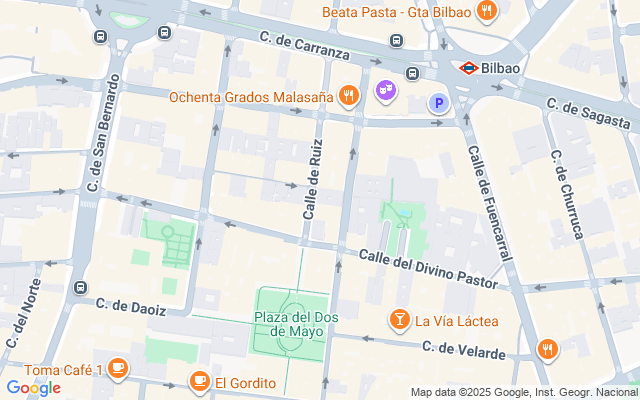640x400 pixels.
Task: Open the blue parking marker
Action: pyautogui.click(x=437, y=102)
